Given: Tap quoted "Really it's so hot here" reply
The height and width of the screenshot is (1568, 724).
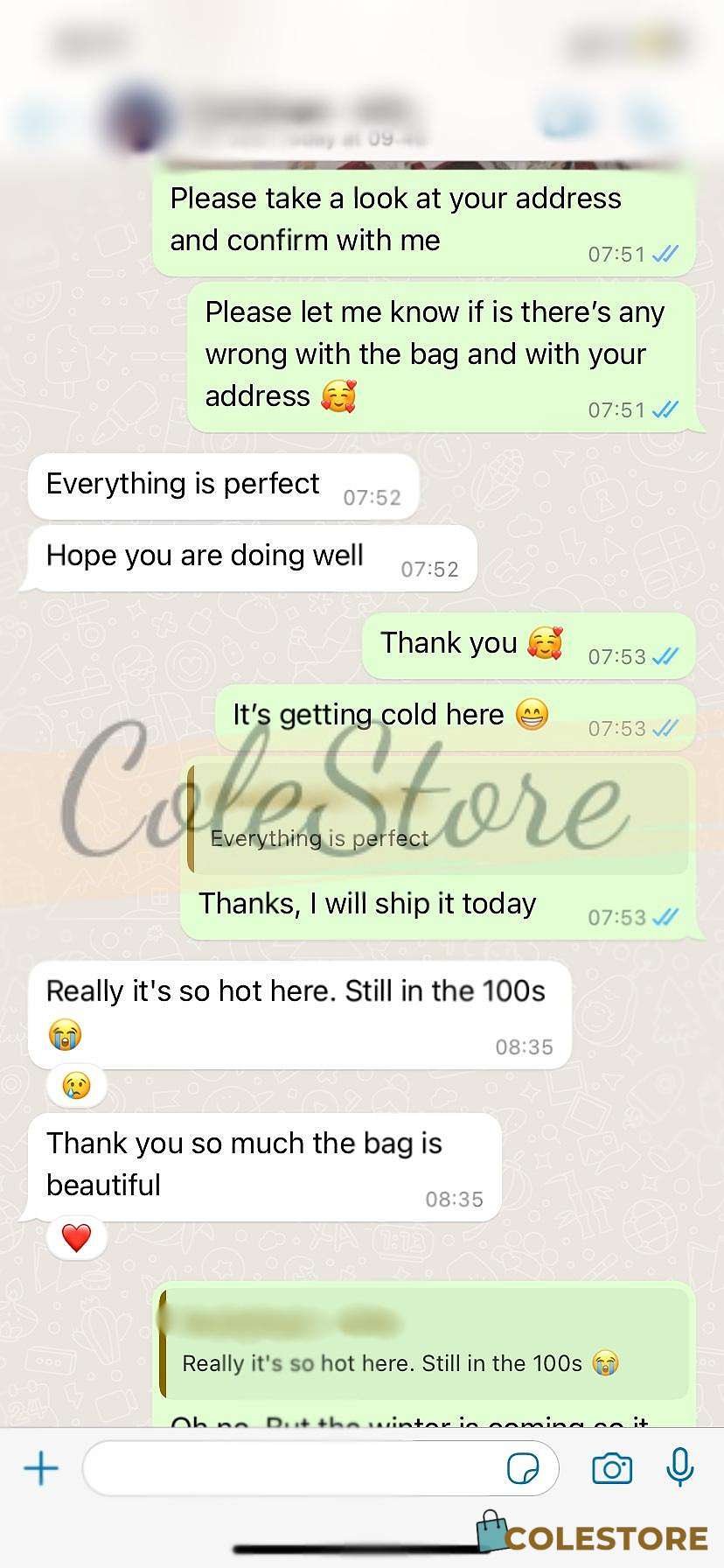Looking at the screenshot, I should 424,1342.
